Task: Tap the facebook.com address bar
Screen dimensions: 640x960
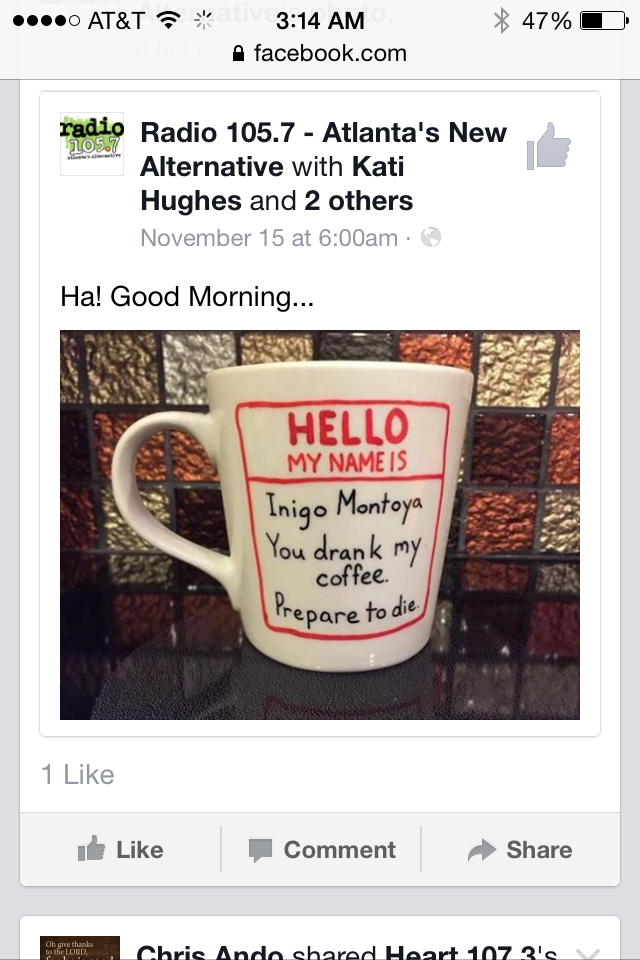Action: click(x=320, y=53)
